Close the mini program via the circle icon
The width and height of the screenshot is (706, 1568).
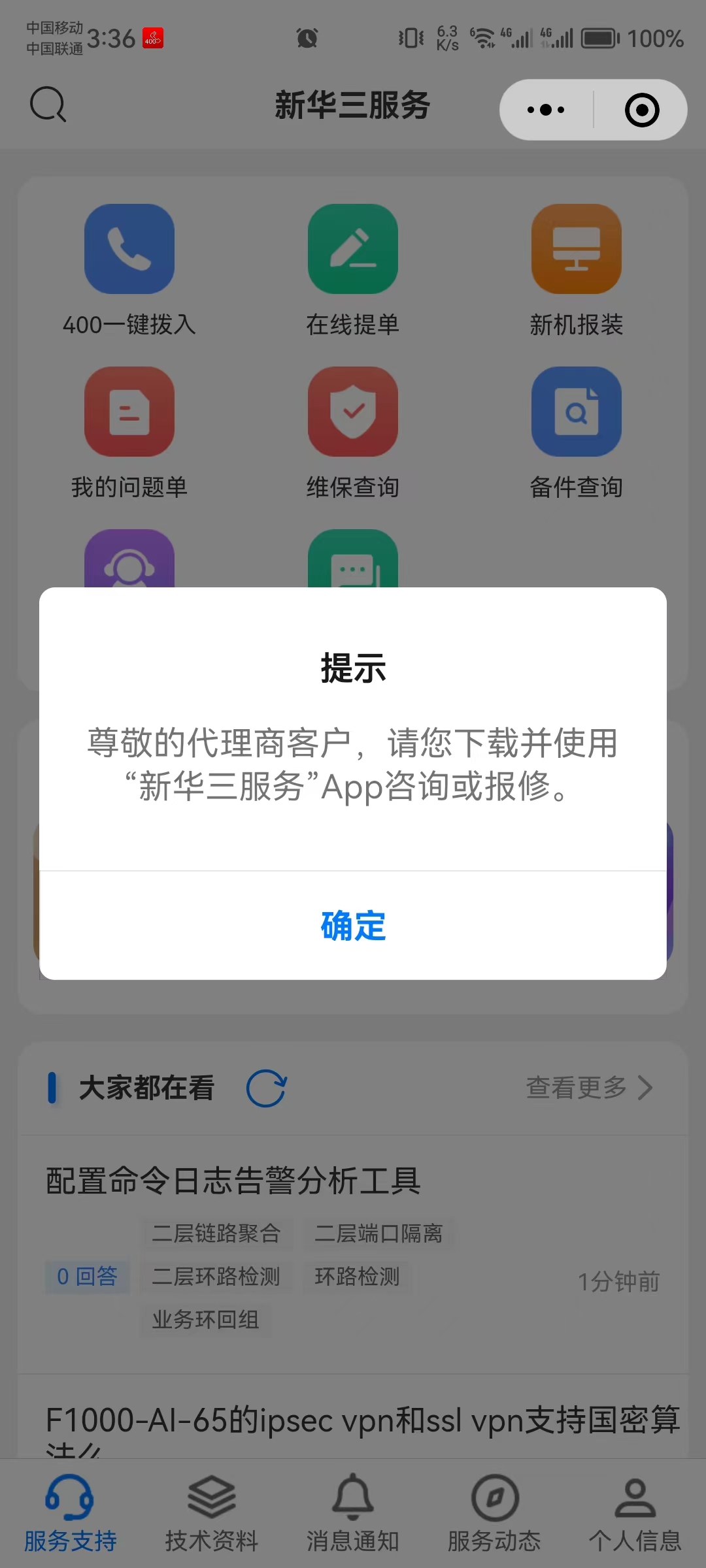pyautogui.click(x=641, y=110)
